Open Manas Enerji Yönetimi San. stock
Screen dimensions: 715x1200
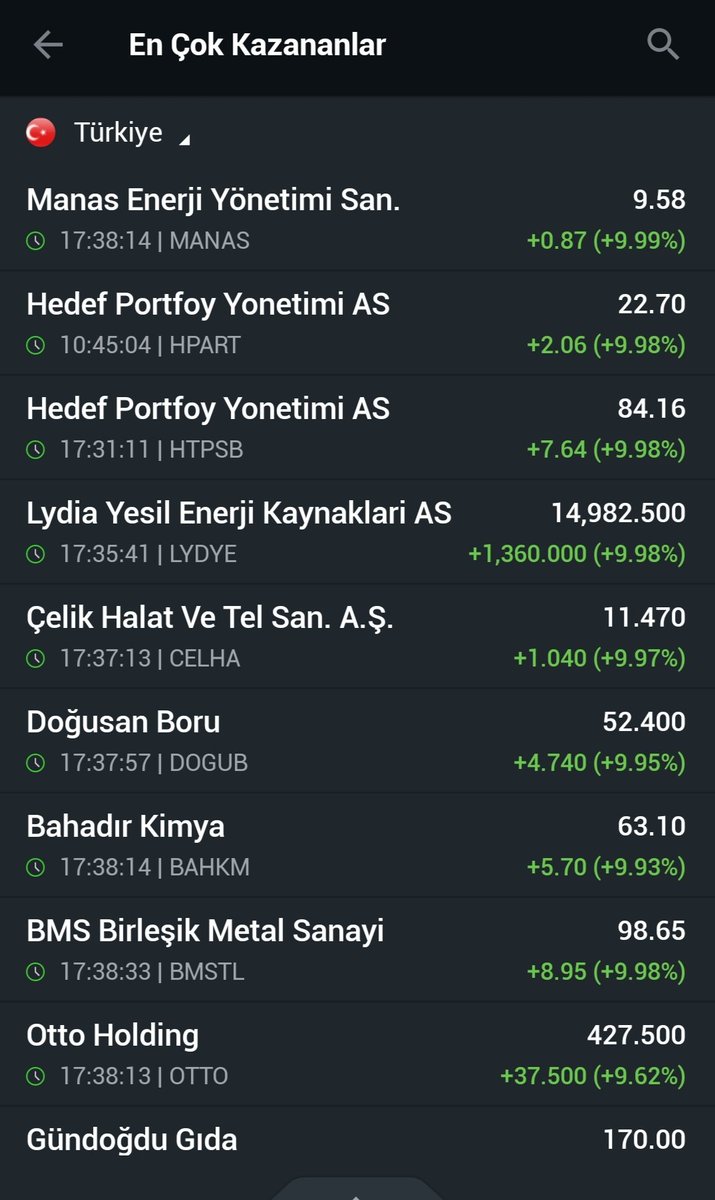[357, 219]
